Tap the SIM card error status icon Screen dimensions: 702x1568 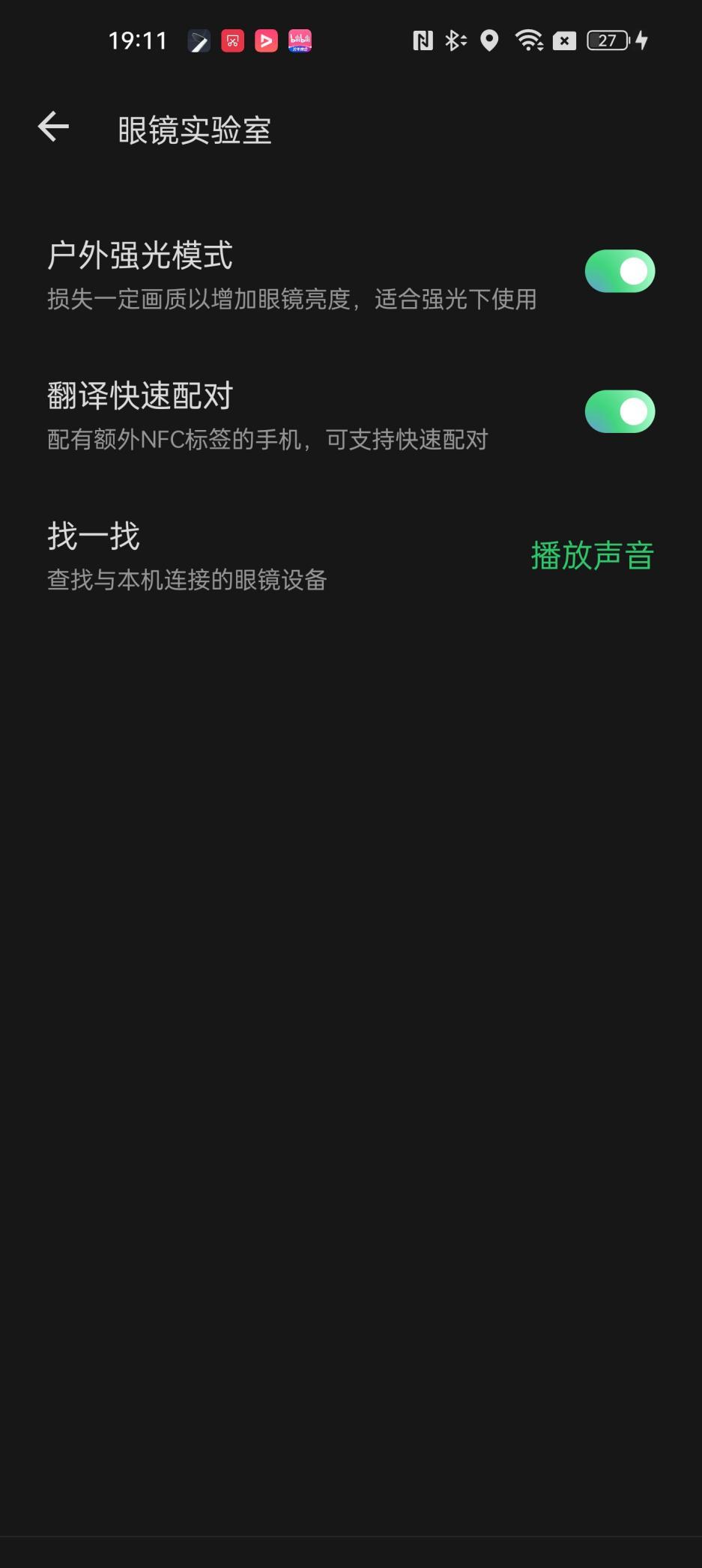click(566, 41)
